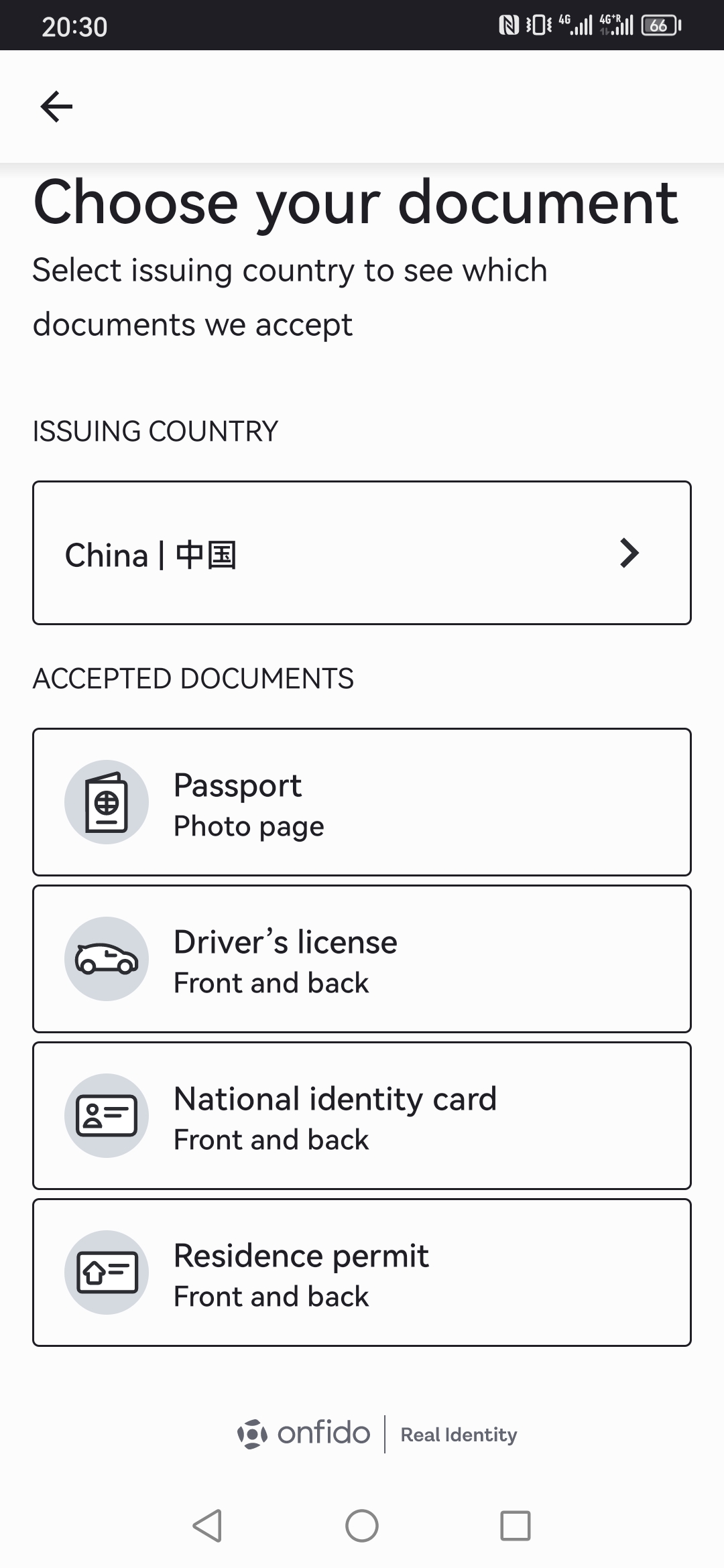Open the issuing country selector showing China
The image size is (724, 1568).
[x=362, y=553]
